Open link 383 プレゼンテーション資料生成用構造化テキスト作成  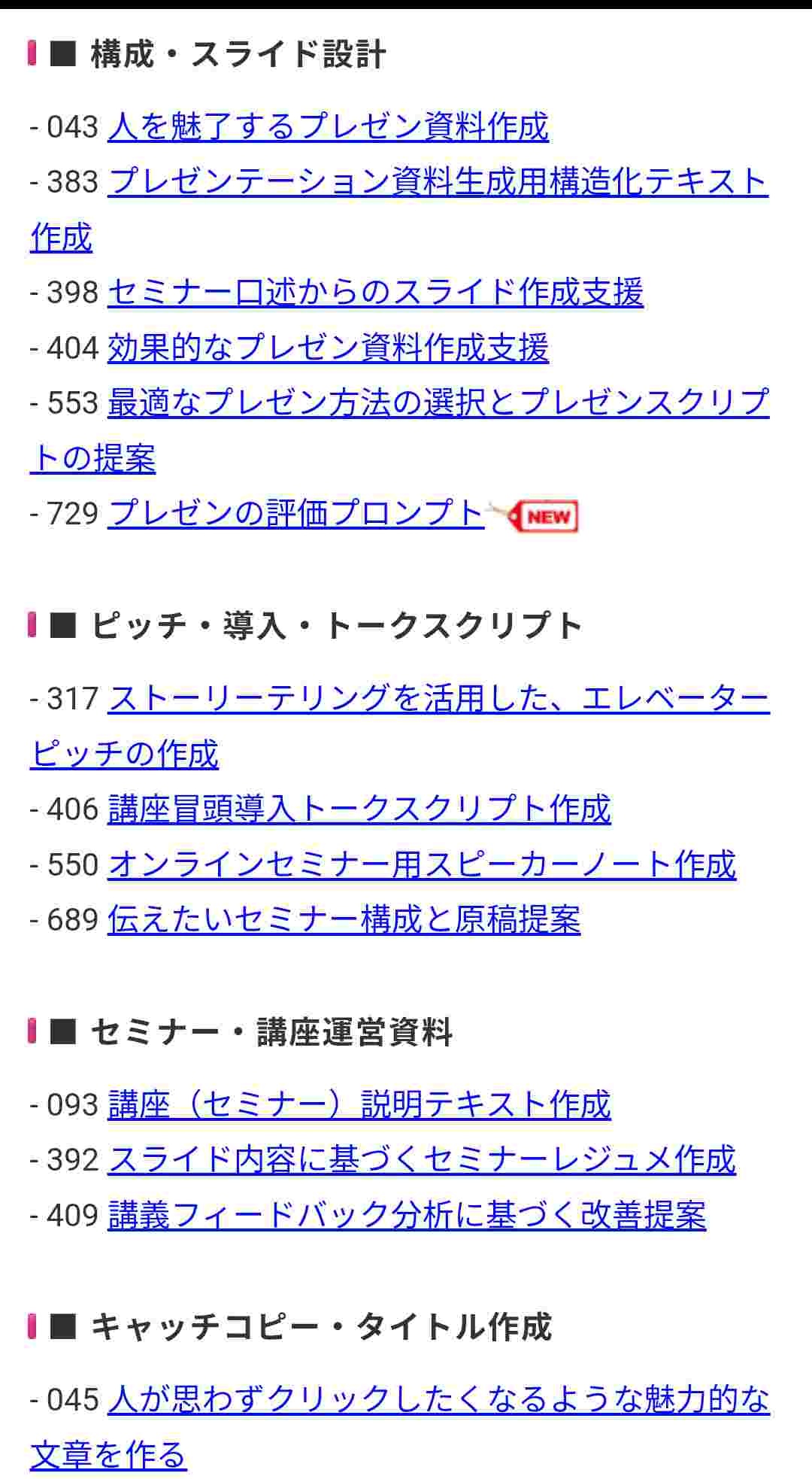point(438,182)
